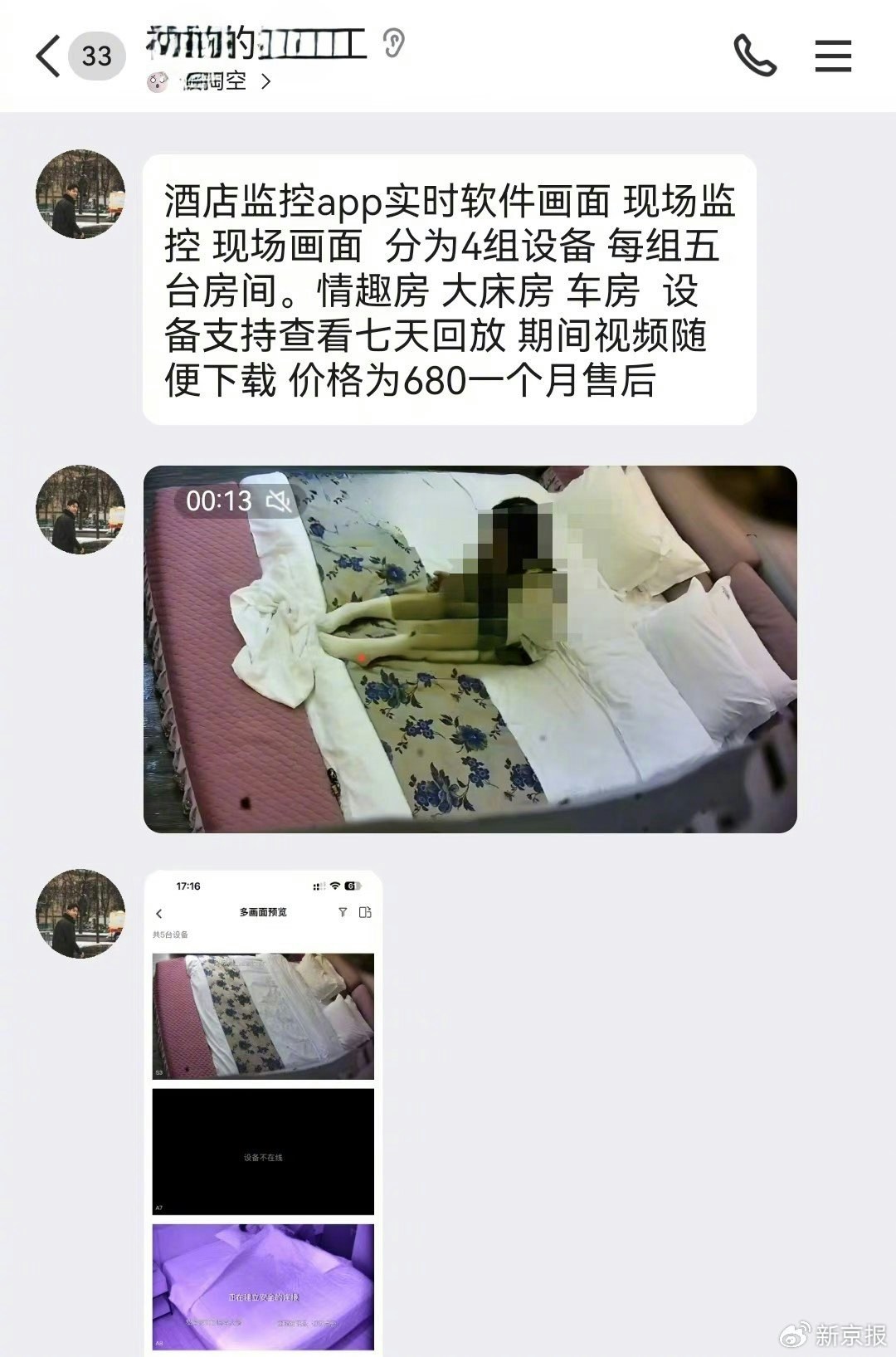896x1357 pixels.
Task: Play the 00:13 video message
Action: pyautogui.click(x=470, y=649)
